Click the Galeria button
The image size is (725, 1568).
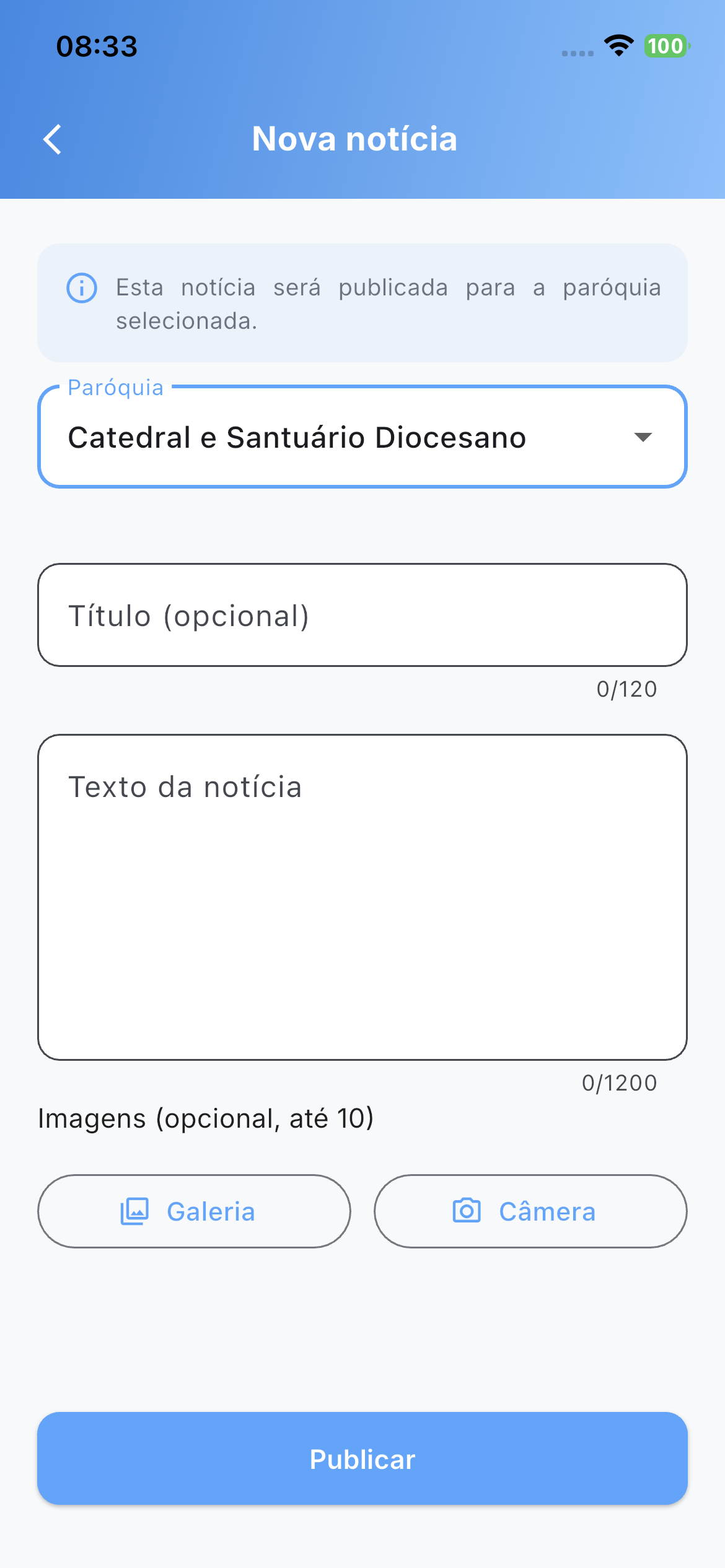click(x=194, y=1211)
